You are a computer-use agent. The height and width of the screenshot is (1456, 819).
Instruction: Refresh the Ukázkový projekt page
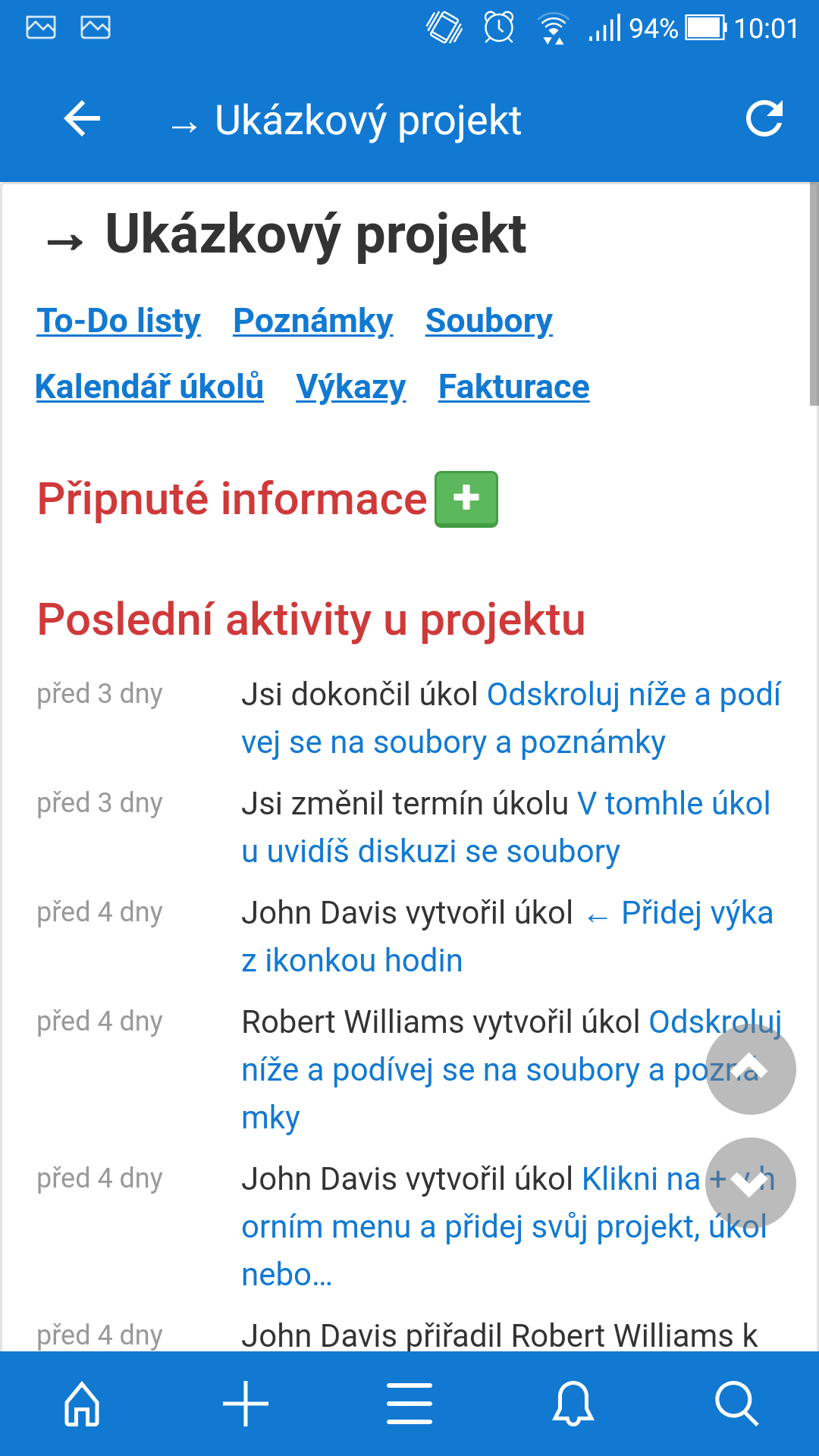(764, 119)
